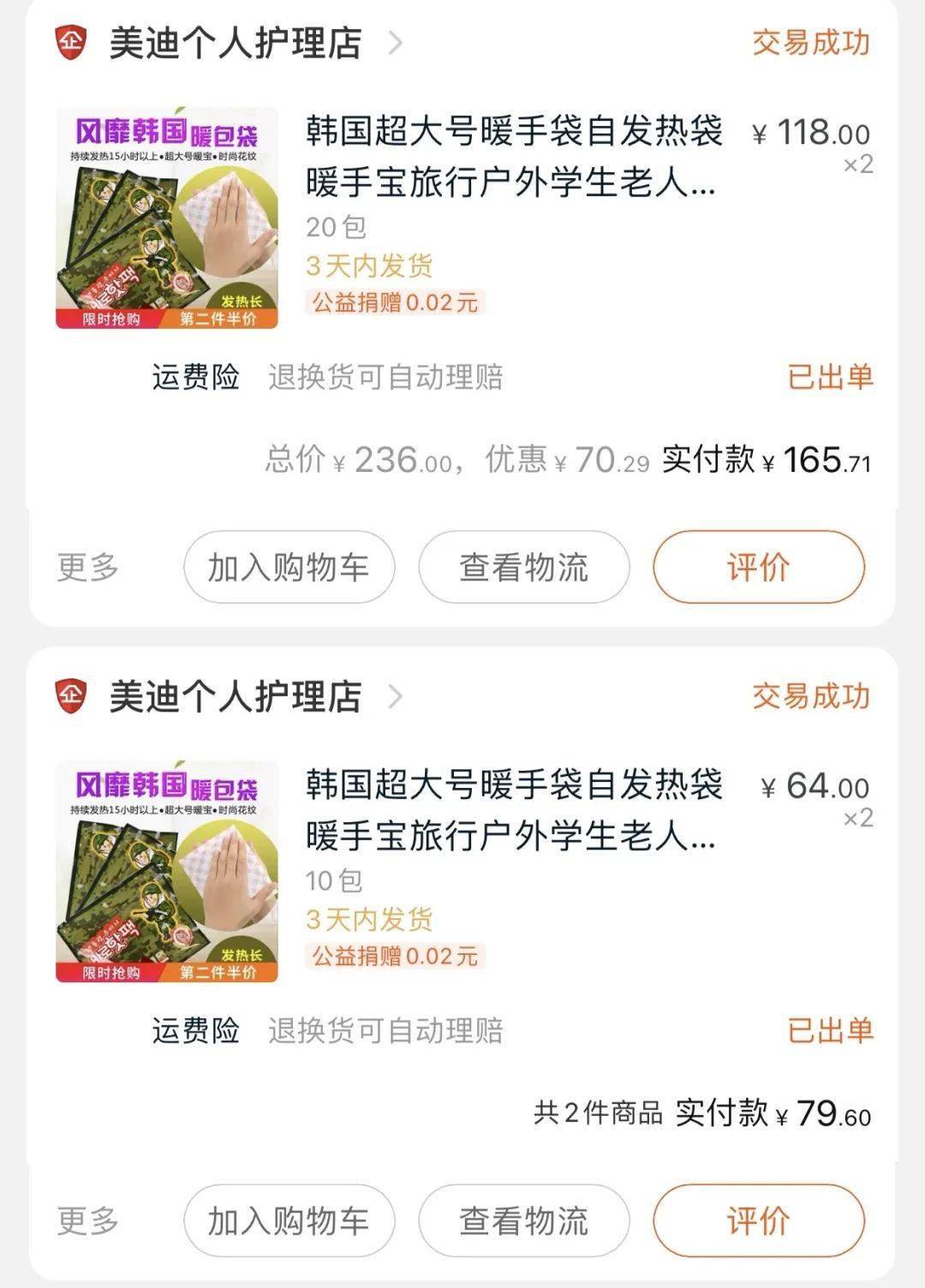Expand the second store via its chevron arrow

point(393,695)
